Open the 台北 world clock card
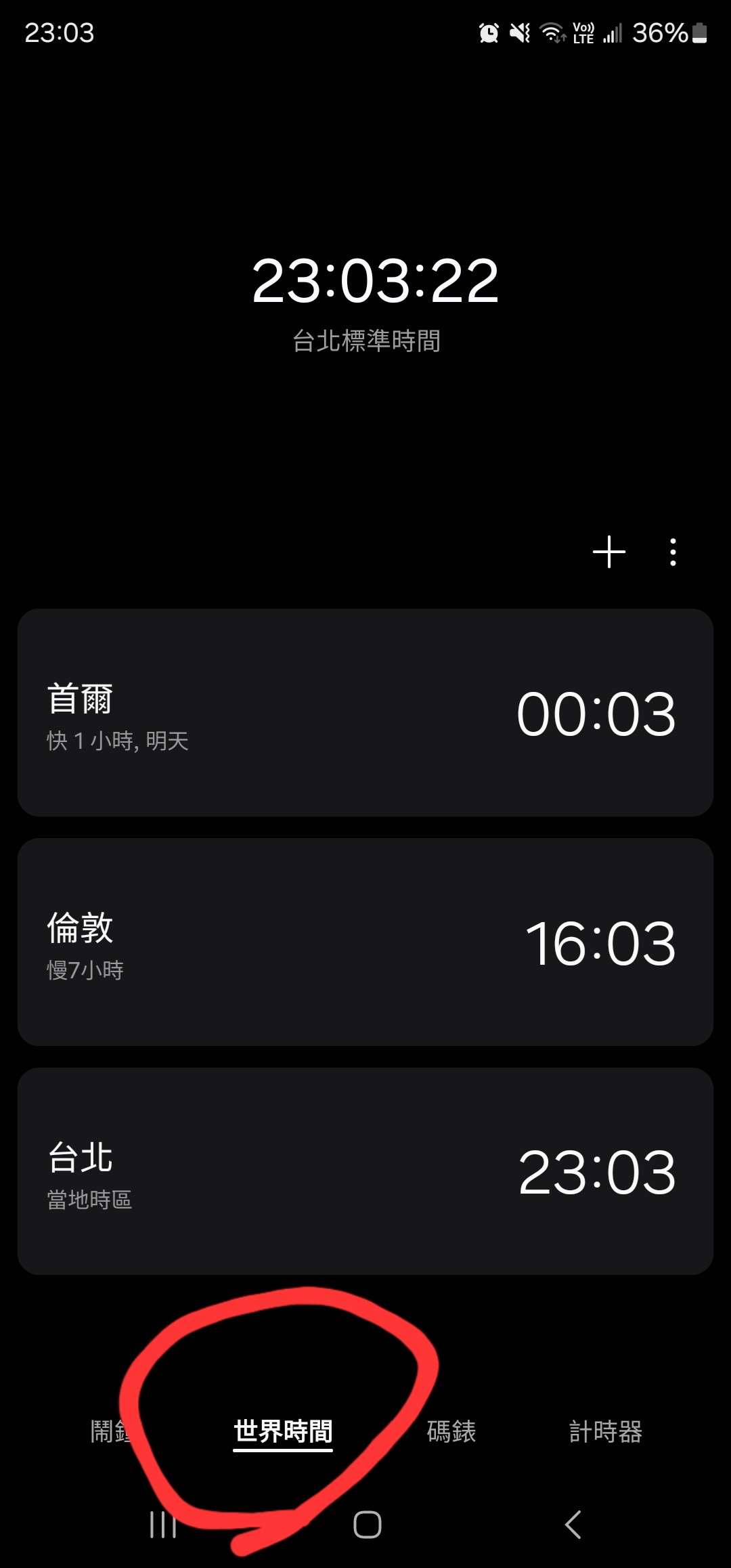 click(365, 1171)
